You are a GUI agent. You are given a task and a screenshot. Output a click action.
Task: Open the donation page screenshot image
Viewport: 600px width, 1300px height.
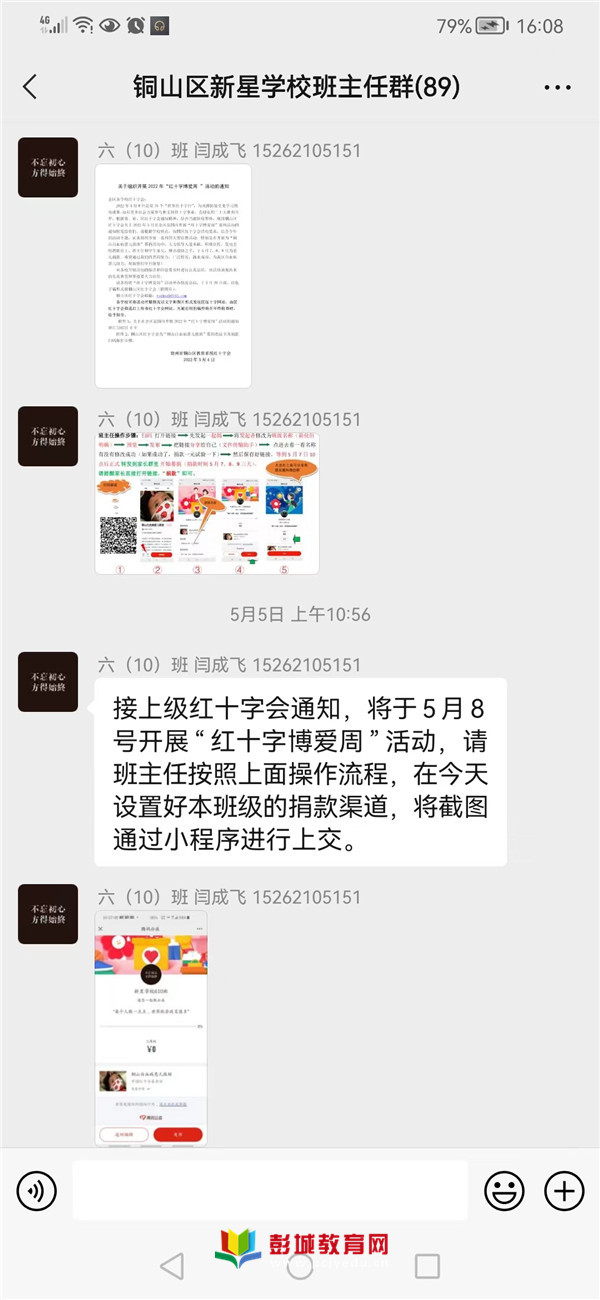tap(151, 1029)
